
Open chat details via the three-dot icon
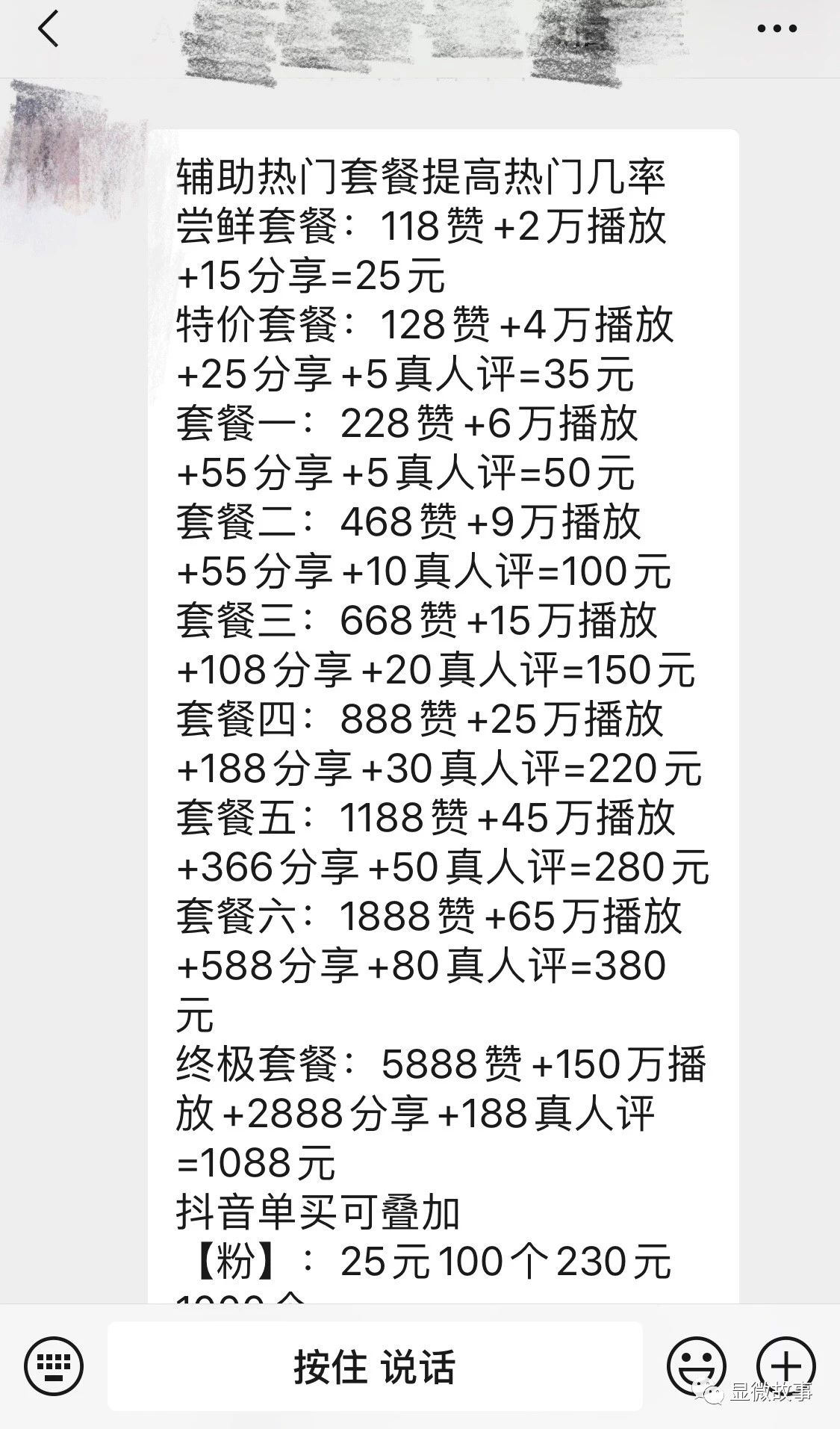coord(774,28)
